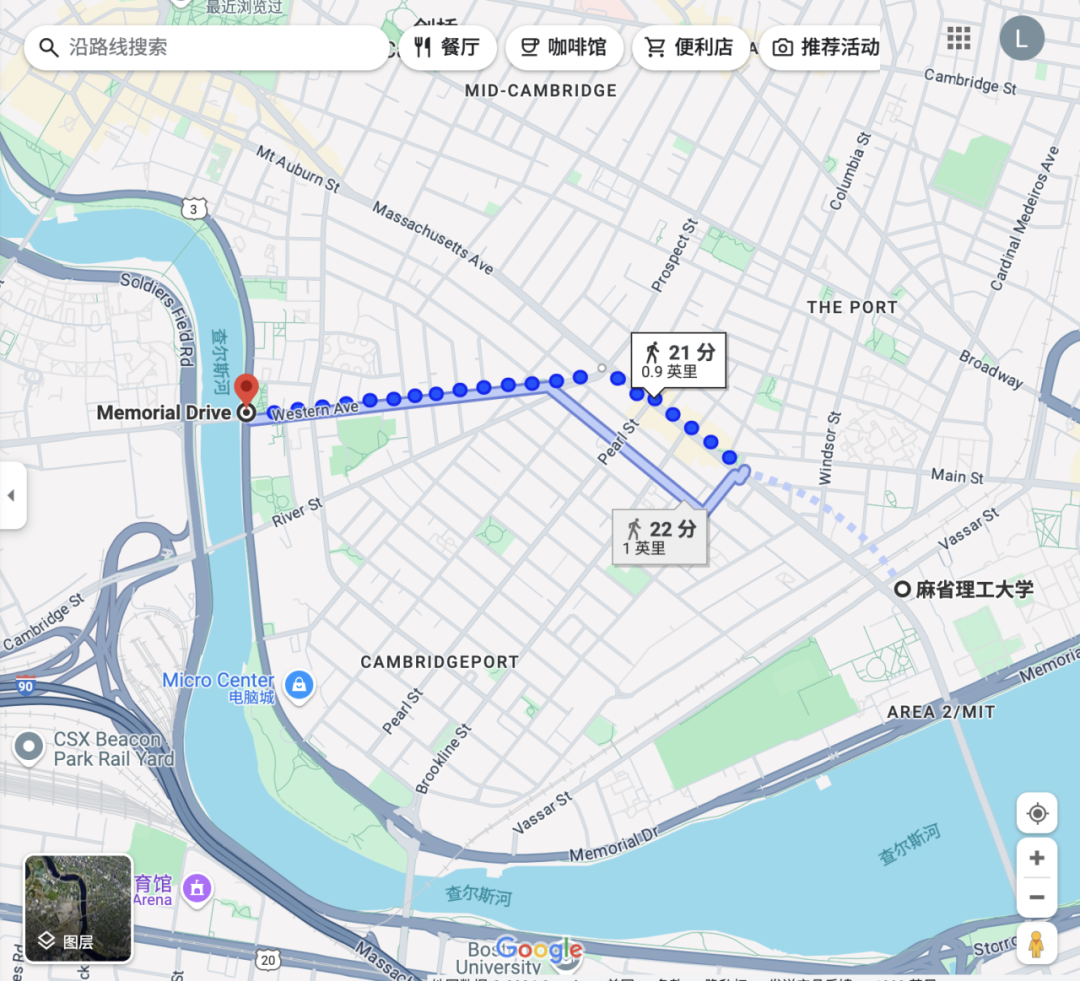The image size is (1080, 981).
Task: Activate the Street View pegman
Action: (1037, 943)
